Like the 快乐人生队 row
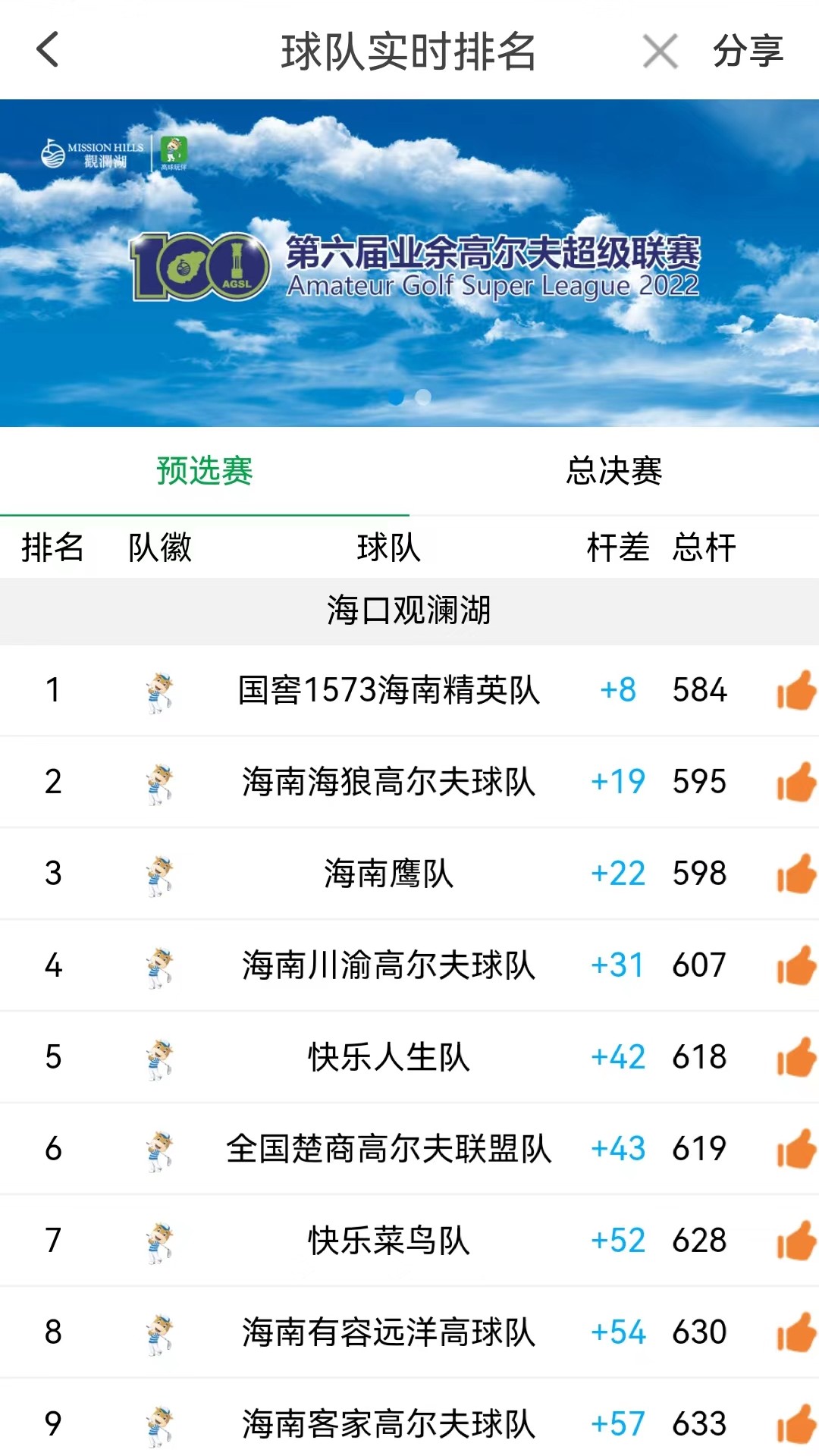Screen dimensions: 819x1456 795,1057
